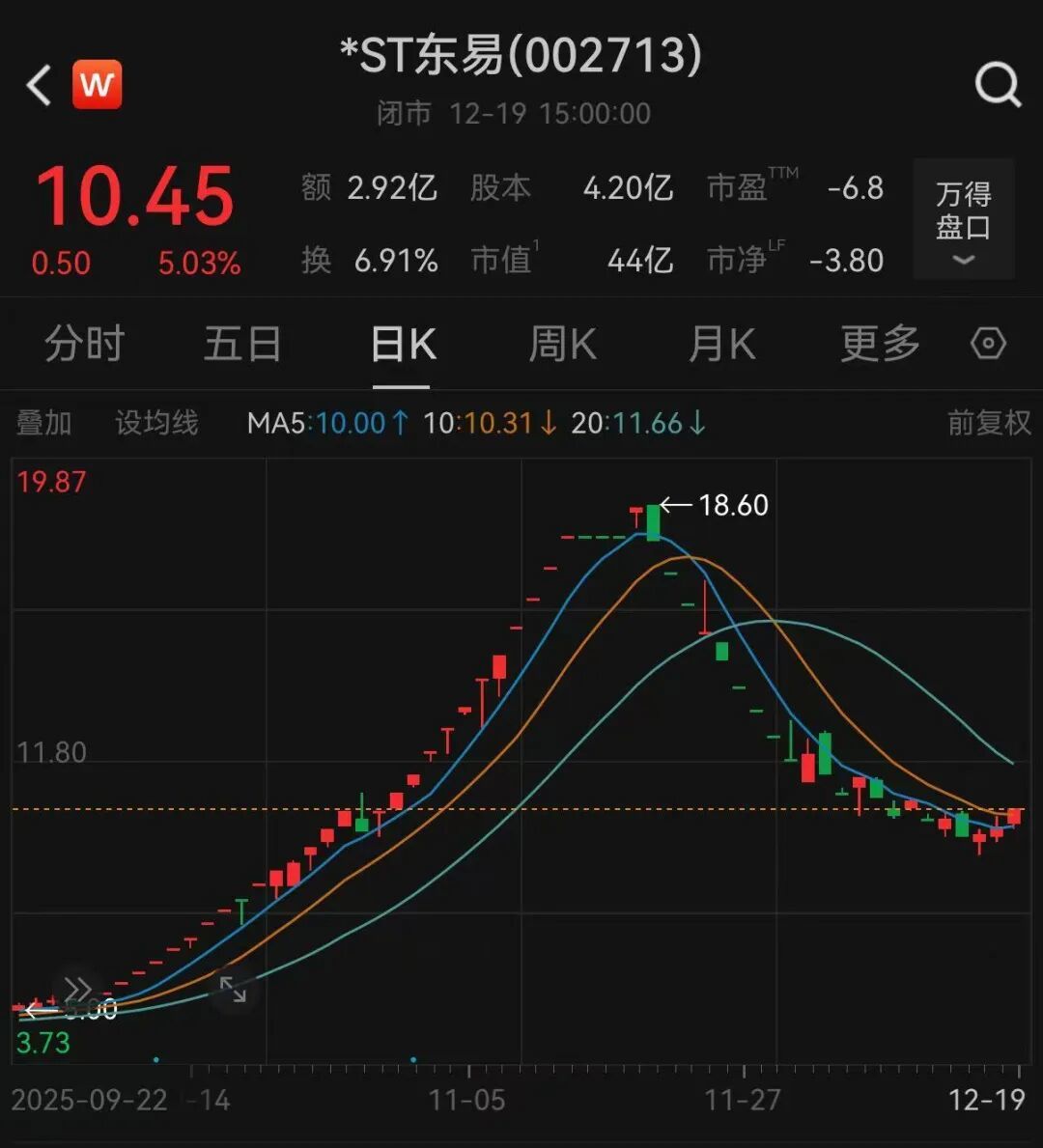Open the red W Wind logo button

tap(98, 85)
